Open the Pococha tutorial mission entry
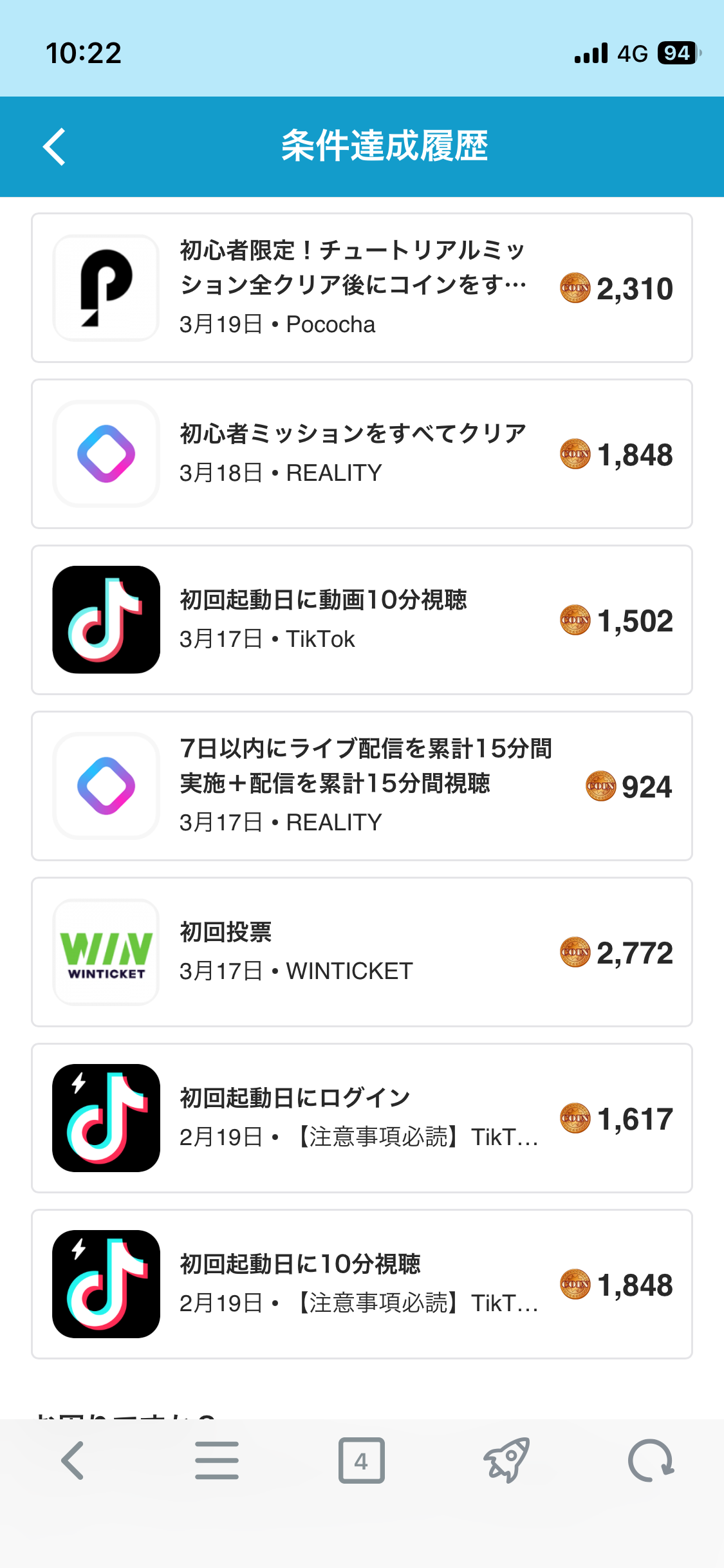This screenshot has height=1568, width=724. pyautogui.click(x=362, y=288)
